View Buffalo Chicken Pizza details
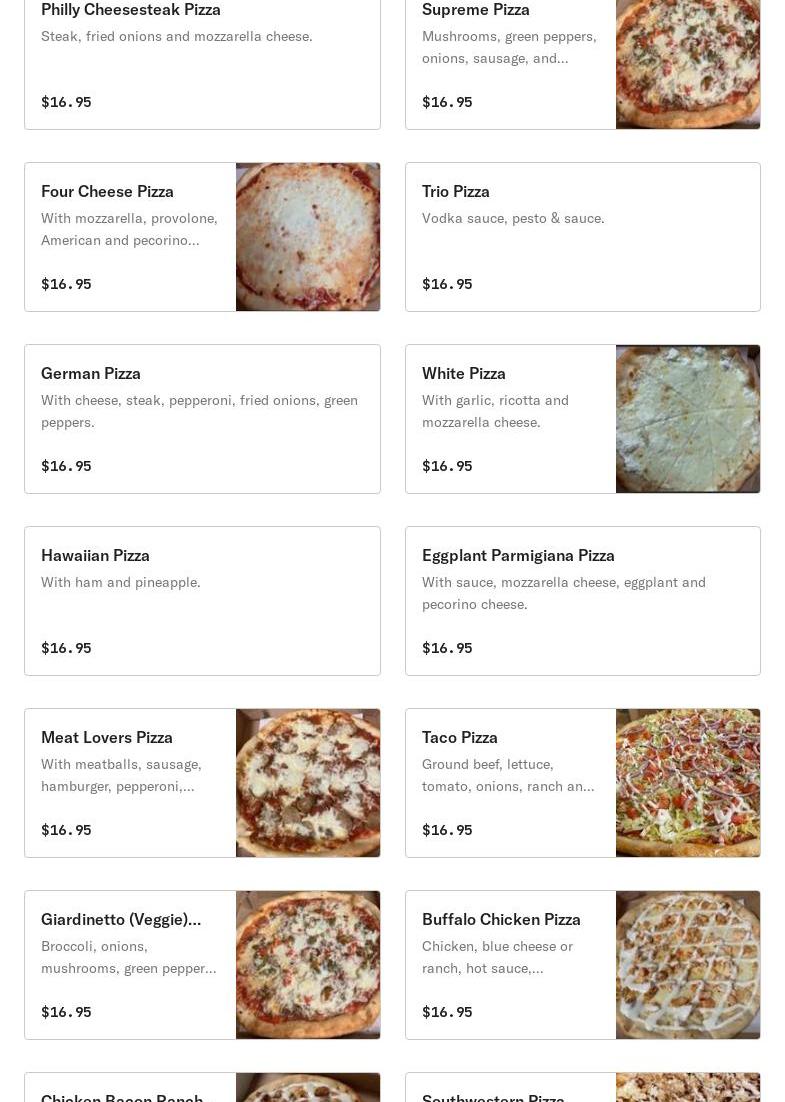Viewport: 785px width, 1102px height. pyautogui.click(x=582, y=965)
